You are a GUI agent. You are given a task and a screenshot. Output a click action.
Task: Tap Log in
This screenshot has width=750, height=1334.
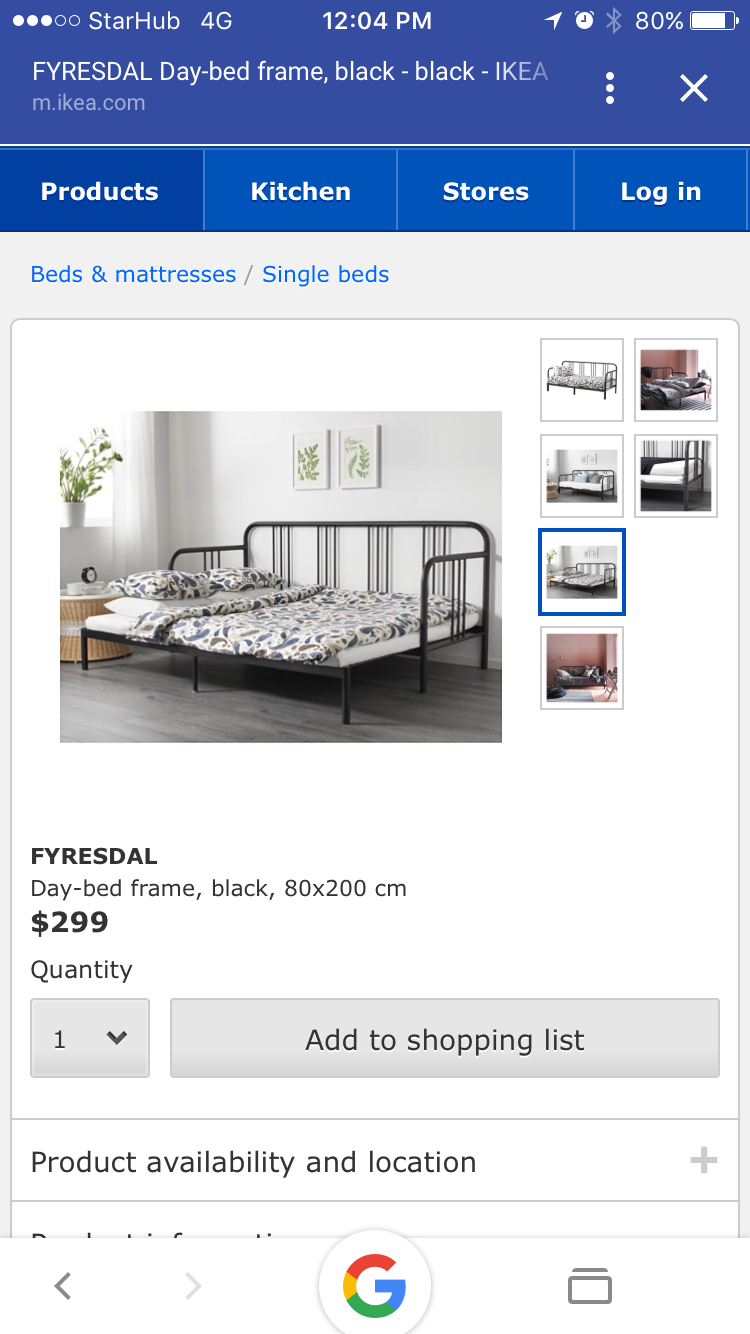tap(660, 191)
